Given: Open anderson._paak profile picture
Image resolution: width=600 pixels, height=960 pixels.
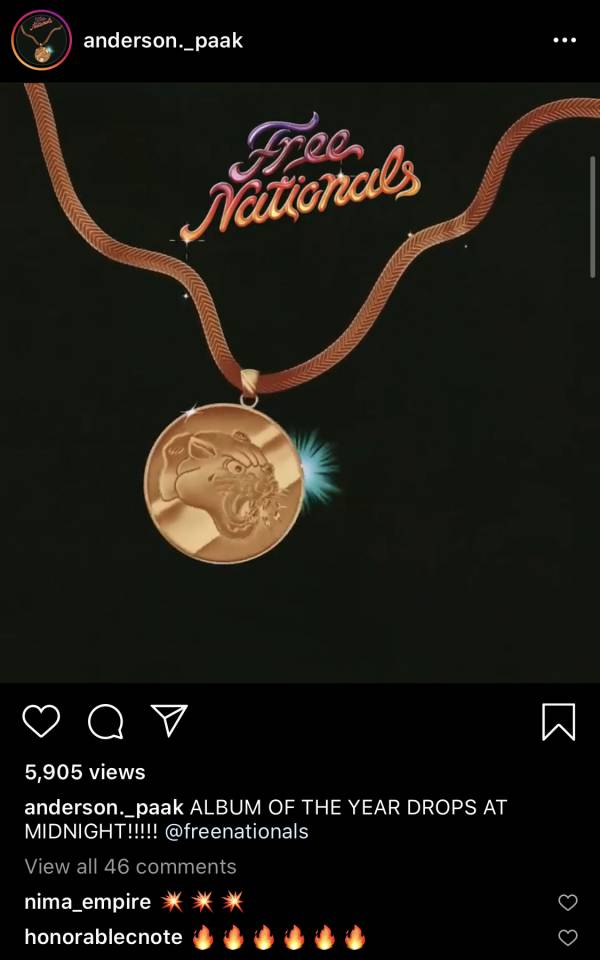Looking at the screenshot, I should 41,41.
